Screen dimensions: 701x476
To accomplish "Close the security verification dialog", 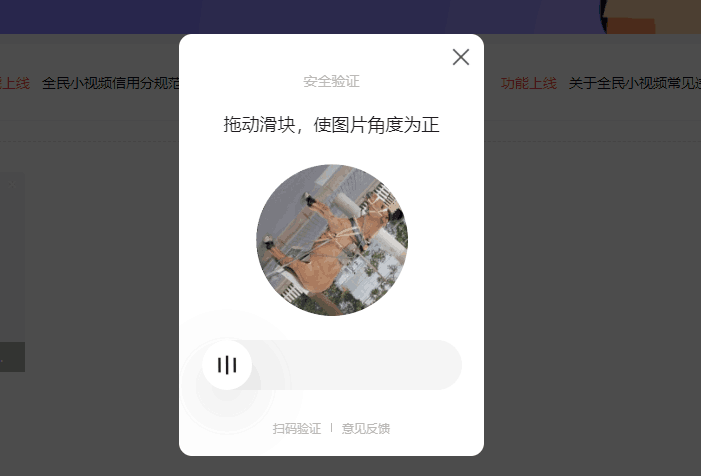I will (461, 57).
